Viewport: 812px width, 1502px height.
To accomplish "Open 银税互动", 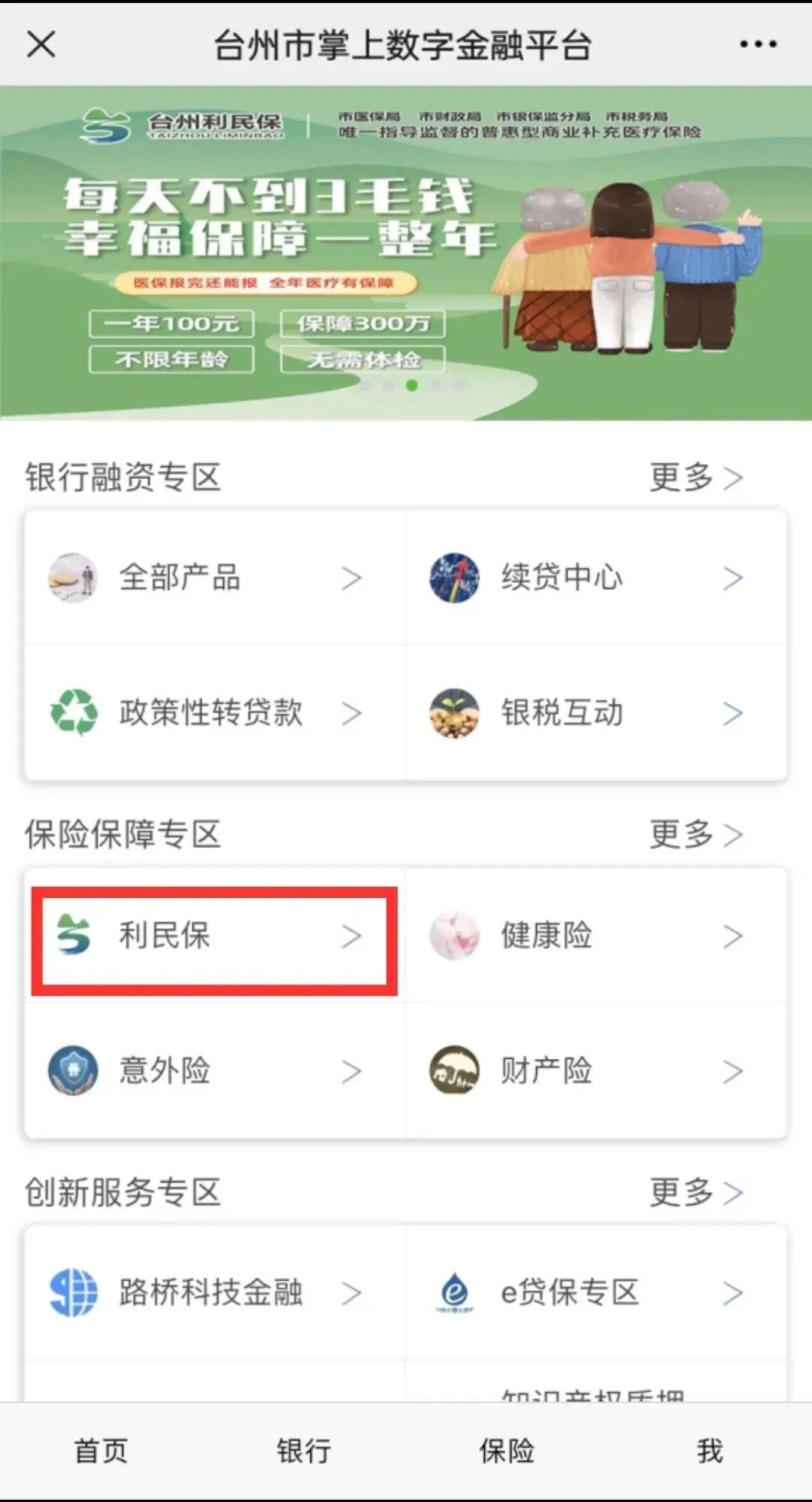I will coord(596,712).
